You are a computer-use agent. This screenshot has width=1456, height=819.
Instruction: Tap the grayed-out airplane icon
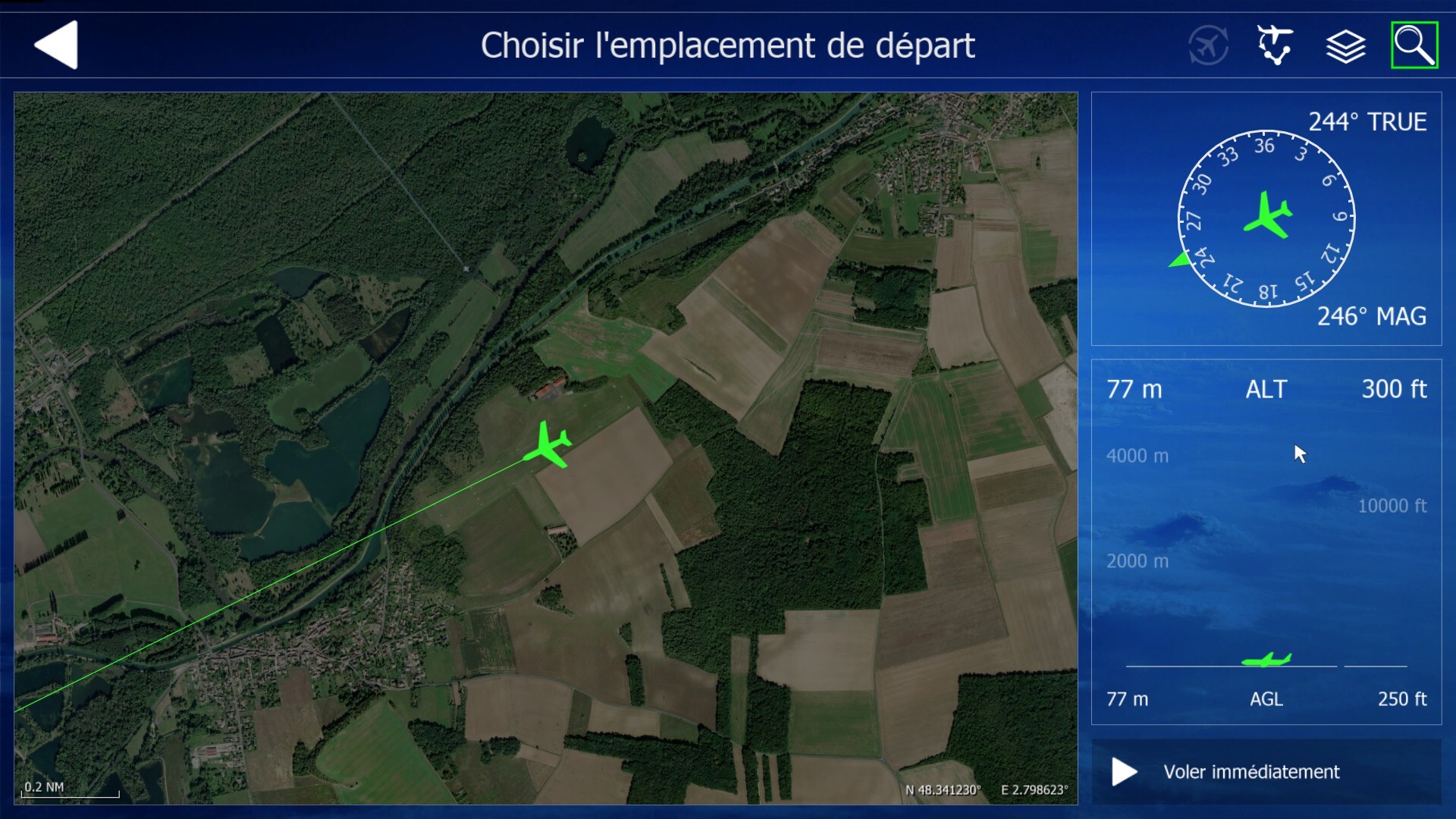coord(1208,45)
